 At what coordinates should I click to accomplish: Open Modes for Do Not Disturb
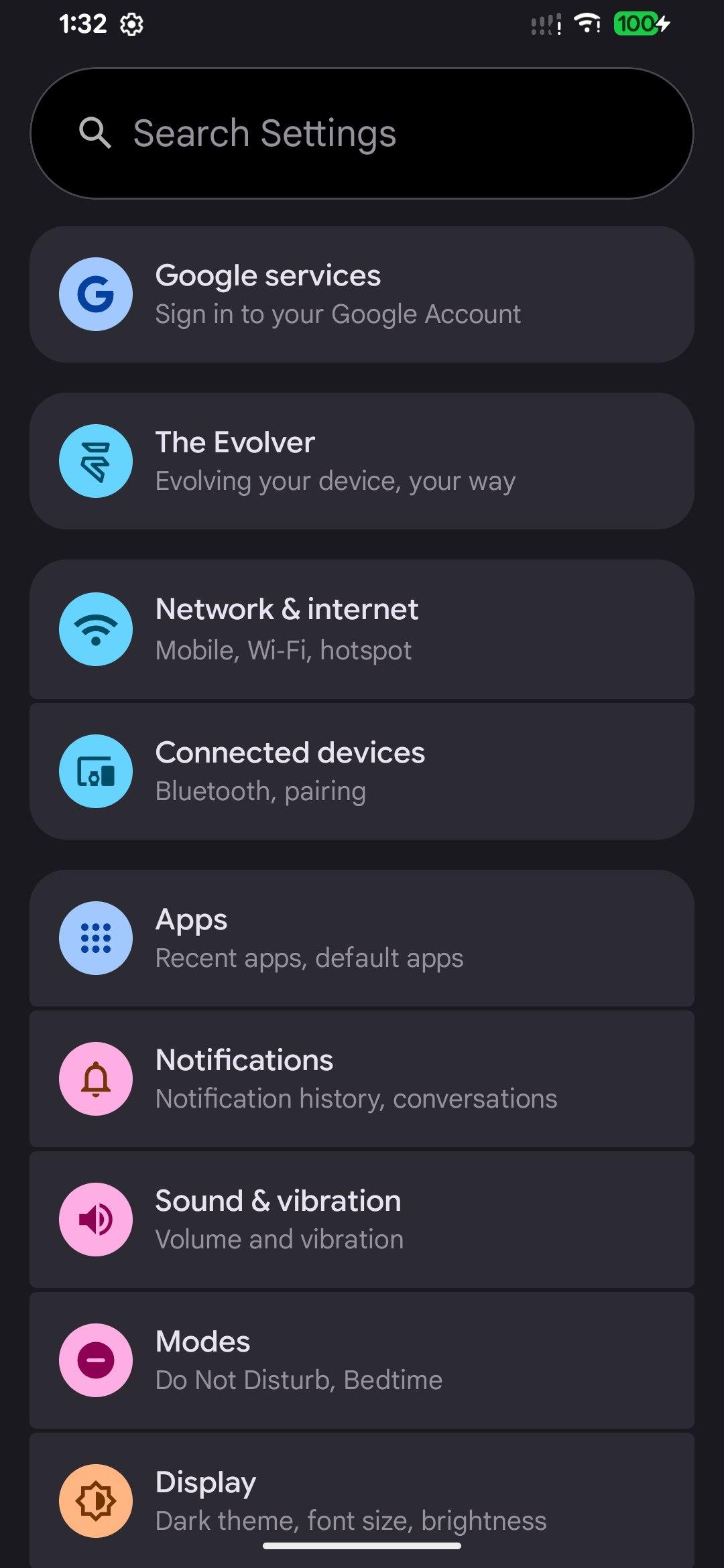tap(362, 1360)
